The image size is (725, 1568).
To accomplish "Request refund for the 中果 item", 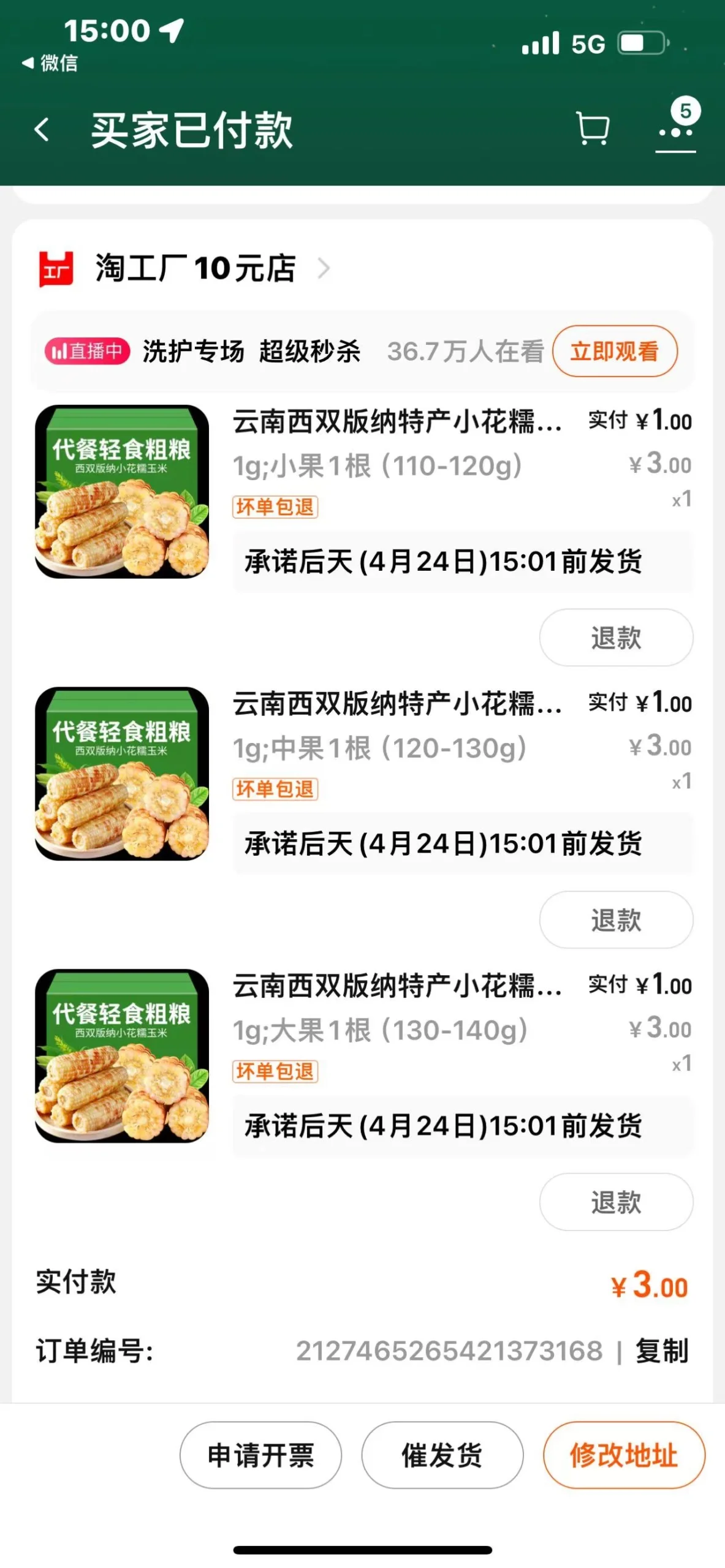I will [616, 919].
